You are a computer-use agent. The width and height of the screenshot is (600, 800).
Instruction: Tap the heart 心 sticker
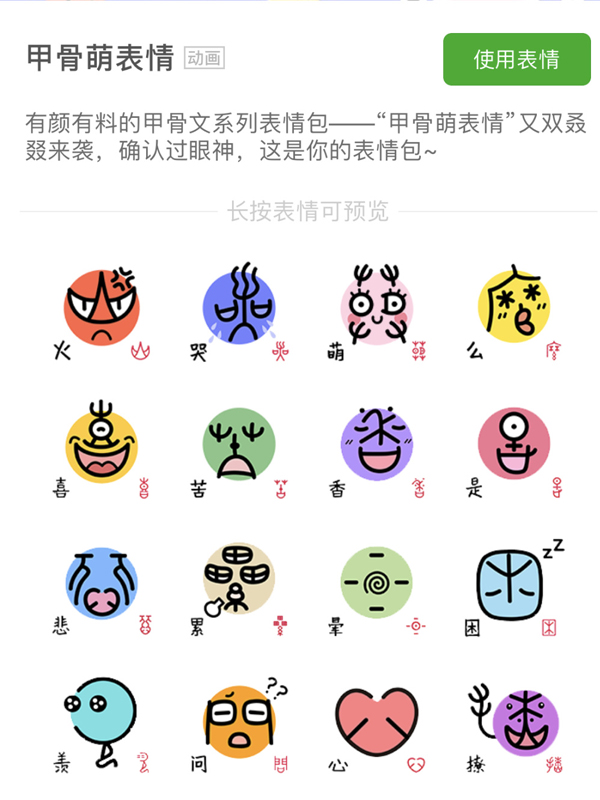[x=376, y=722]
